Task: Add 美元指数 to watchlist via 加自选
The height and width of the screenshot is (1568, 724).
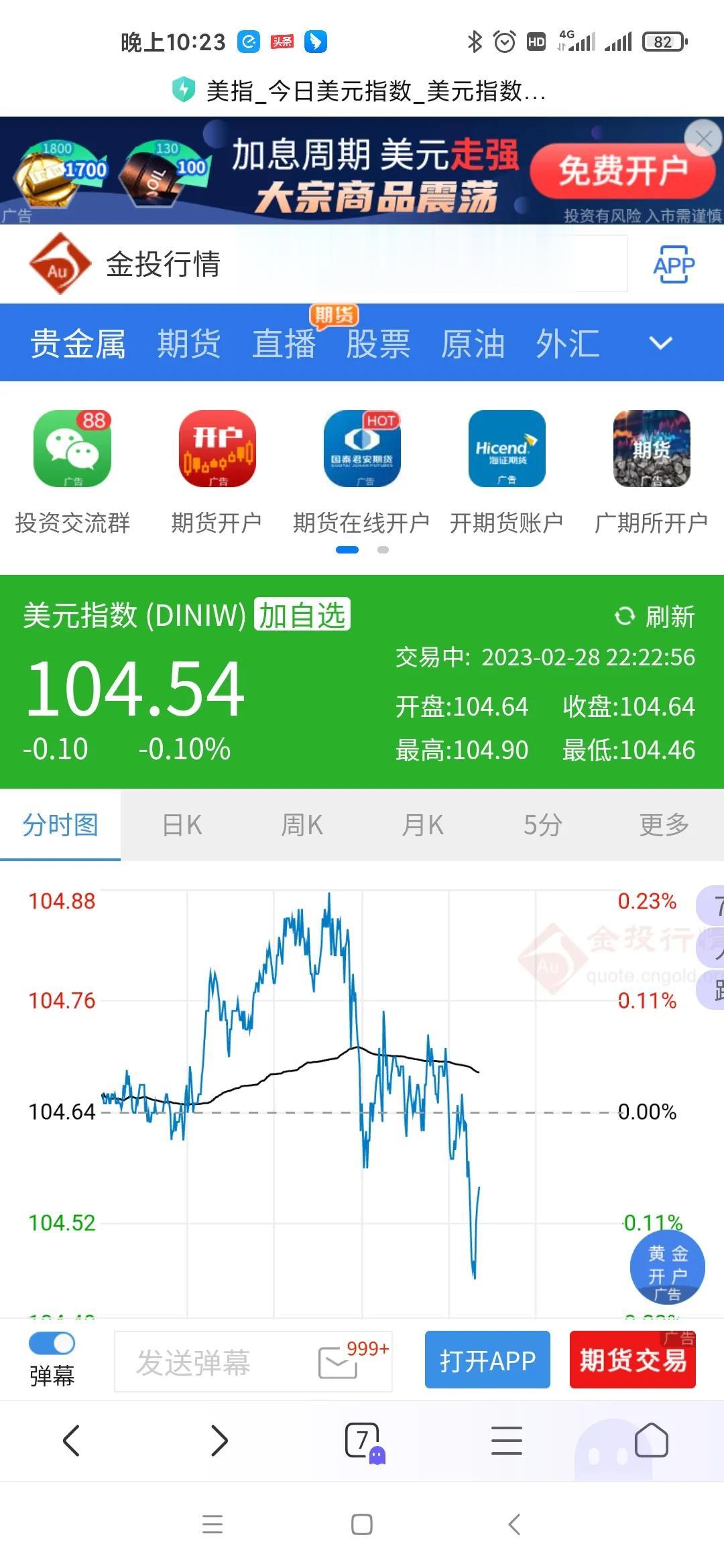Action: (302, 615)
